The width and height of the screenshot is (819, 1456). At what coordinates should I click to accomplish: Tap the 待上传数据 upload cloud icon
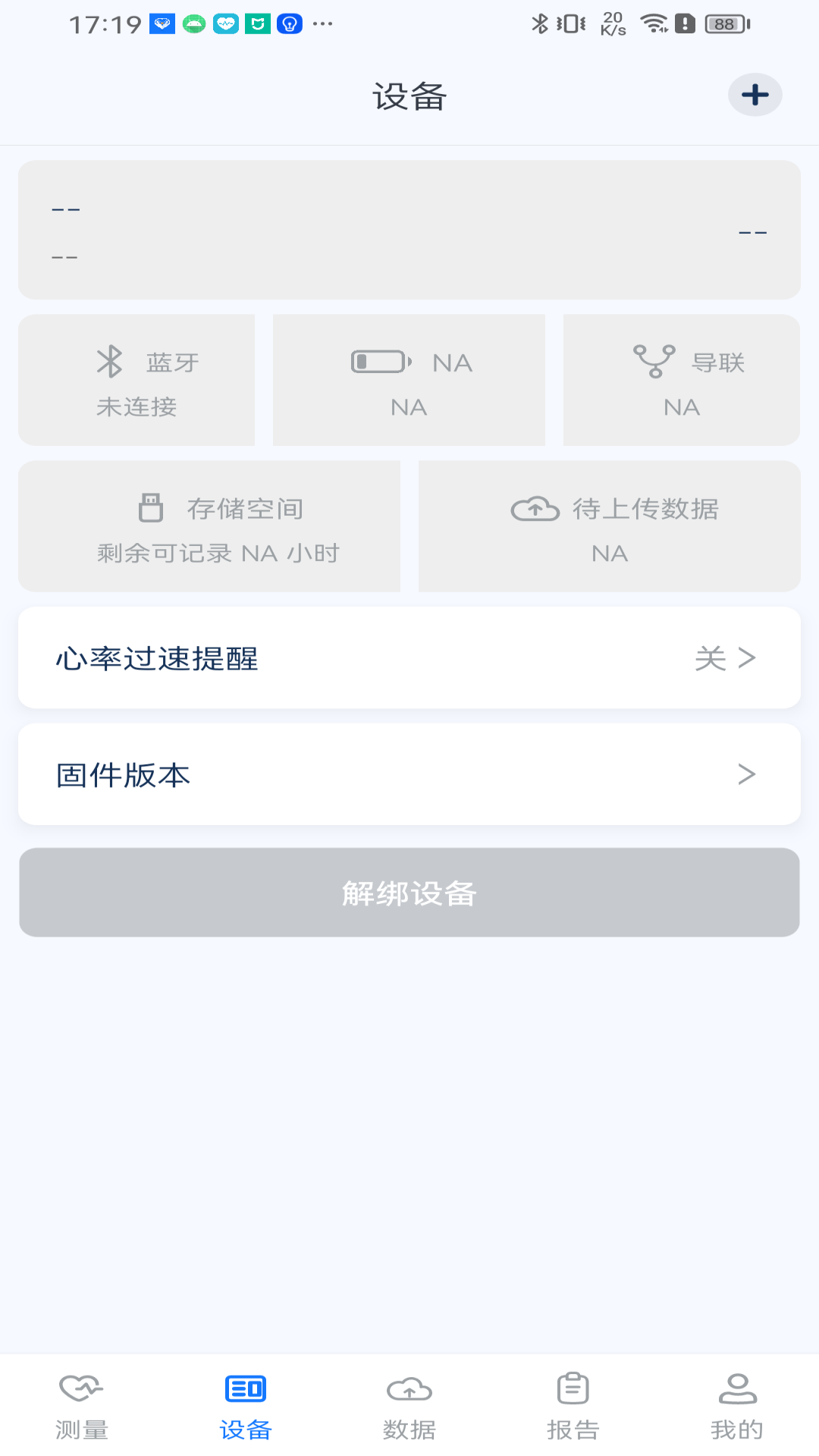[535, 509]
